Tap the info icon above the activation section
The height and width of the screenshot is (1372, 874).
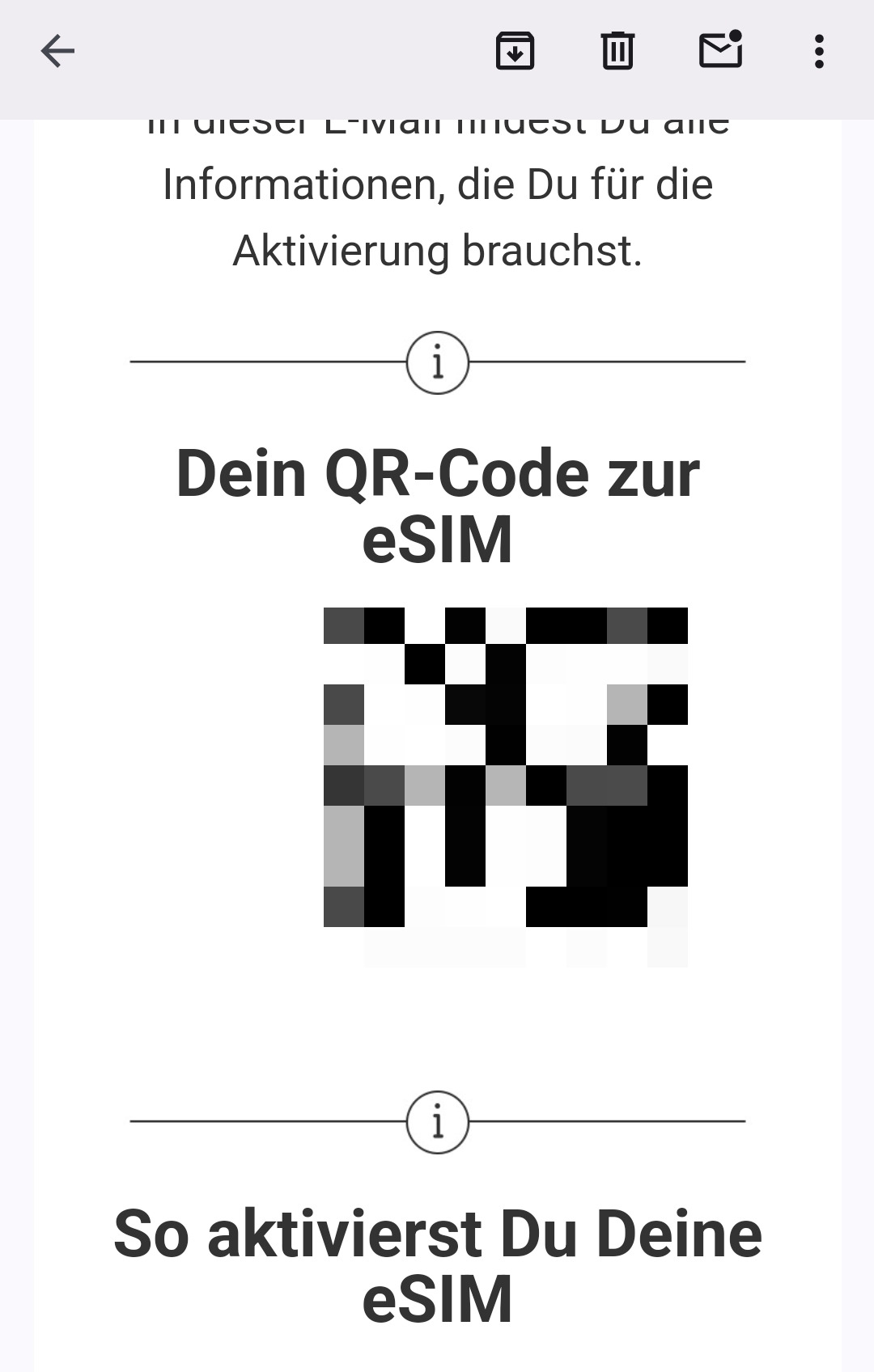click(437, 1121)
